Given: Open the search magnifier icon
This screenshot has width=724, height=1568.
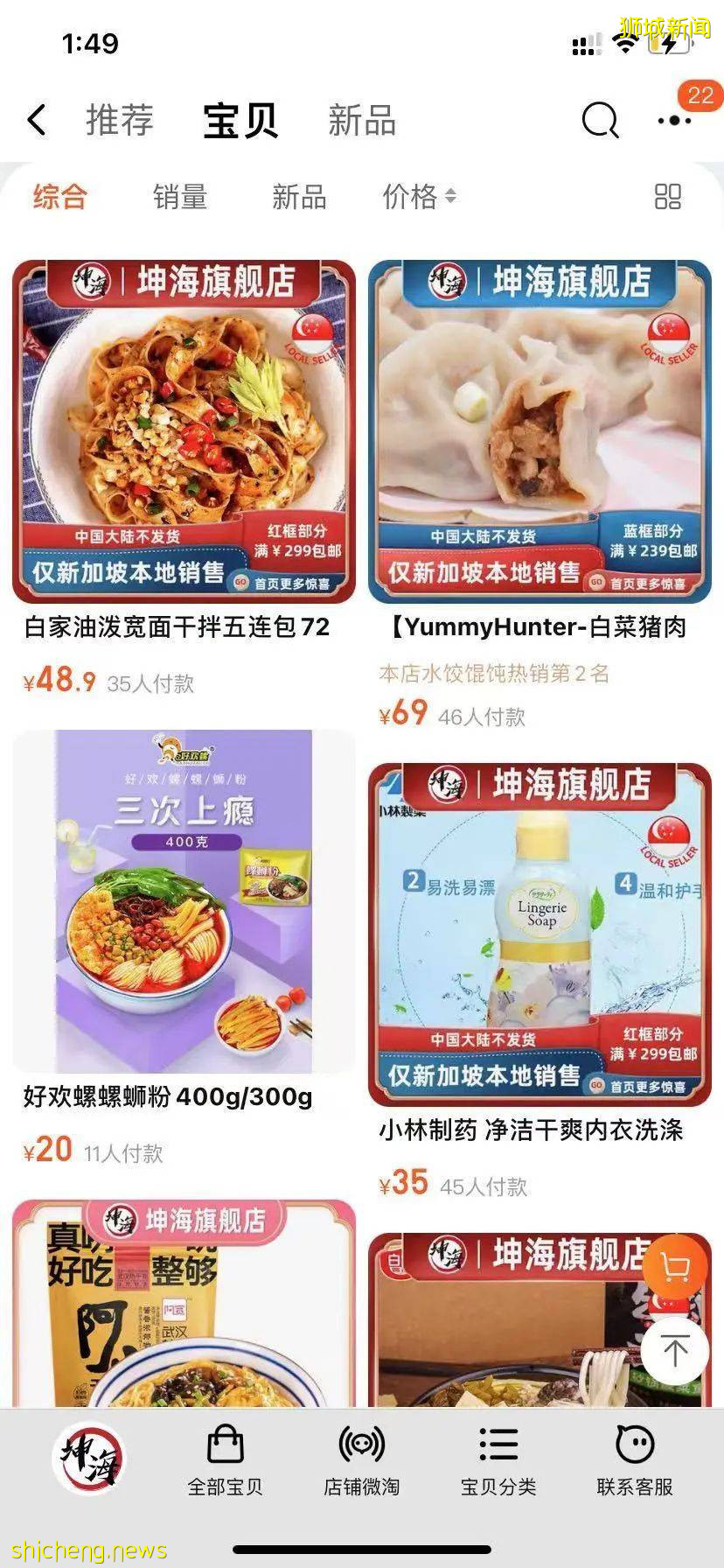Looking at the screenshot, I should [599, 121].
